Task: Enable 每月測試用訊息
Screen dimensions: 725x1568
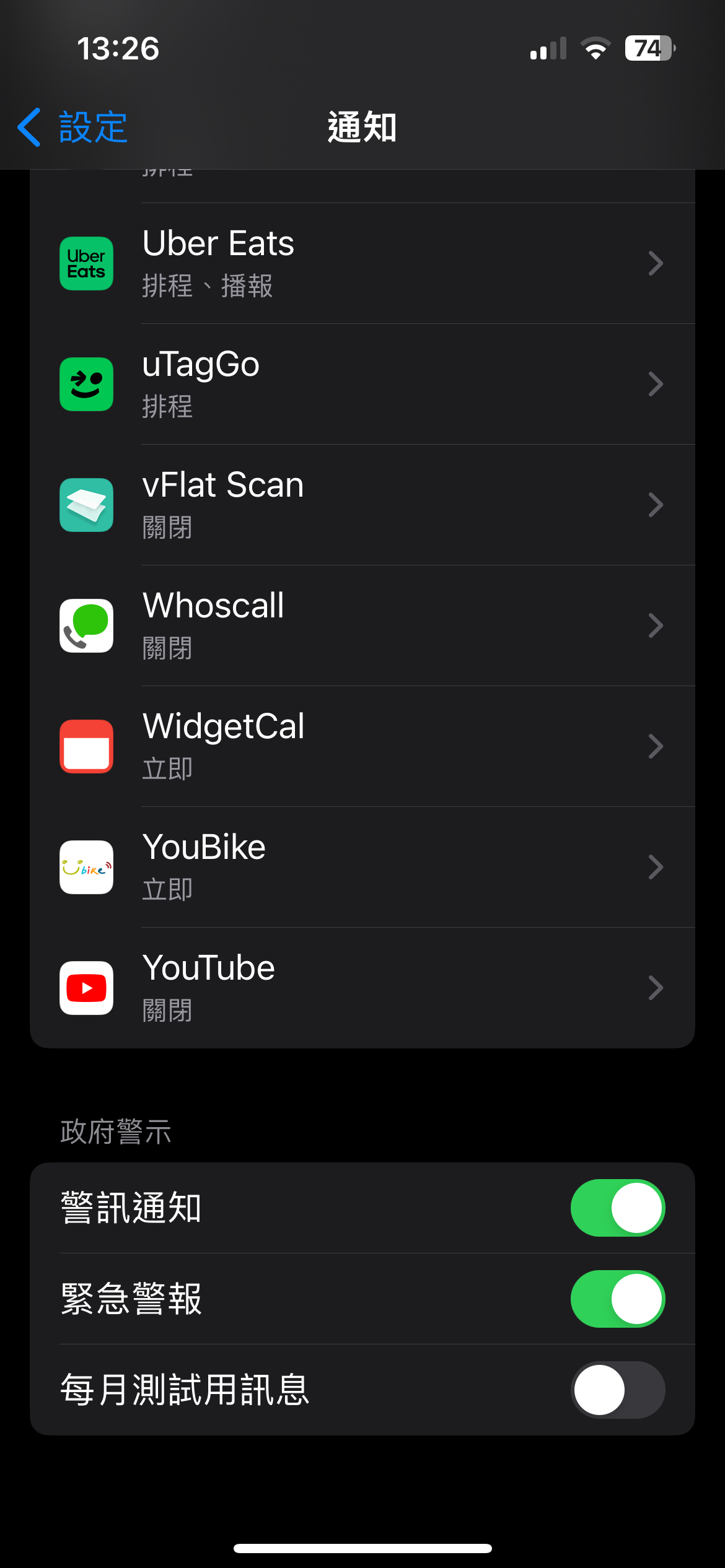Action: (x=618, y=1390)
